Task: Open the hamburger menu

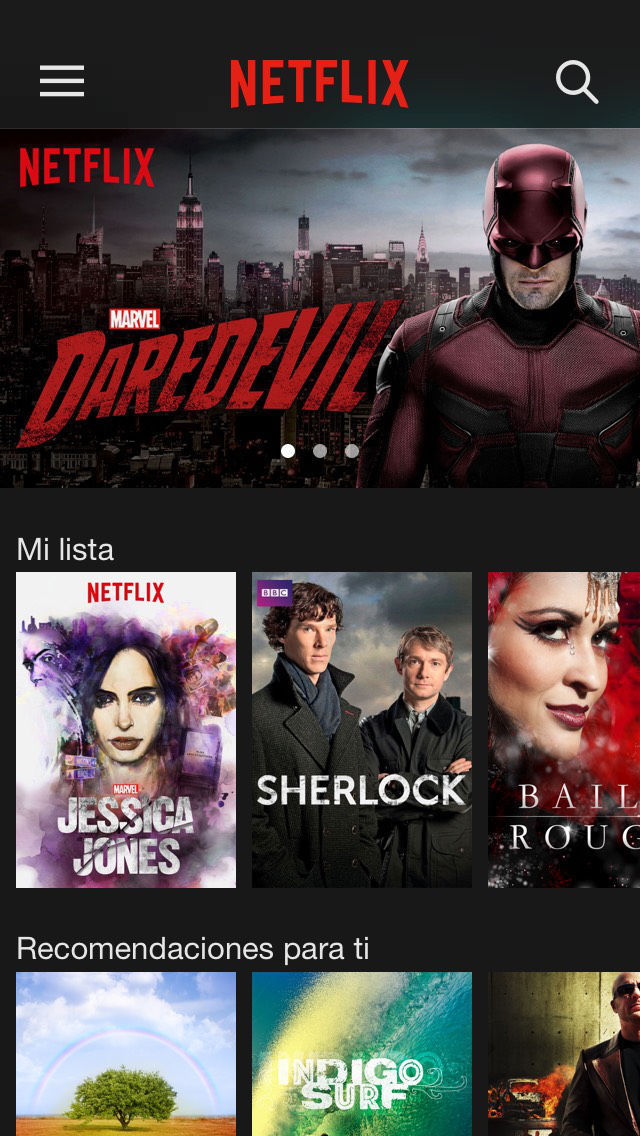Action: (x=62, y=81)
